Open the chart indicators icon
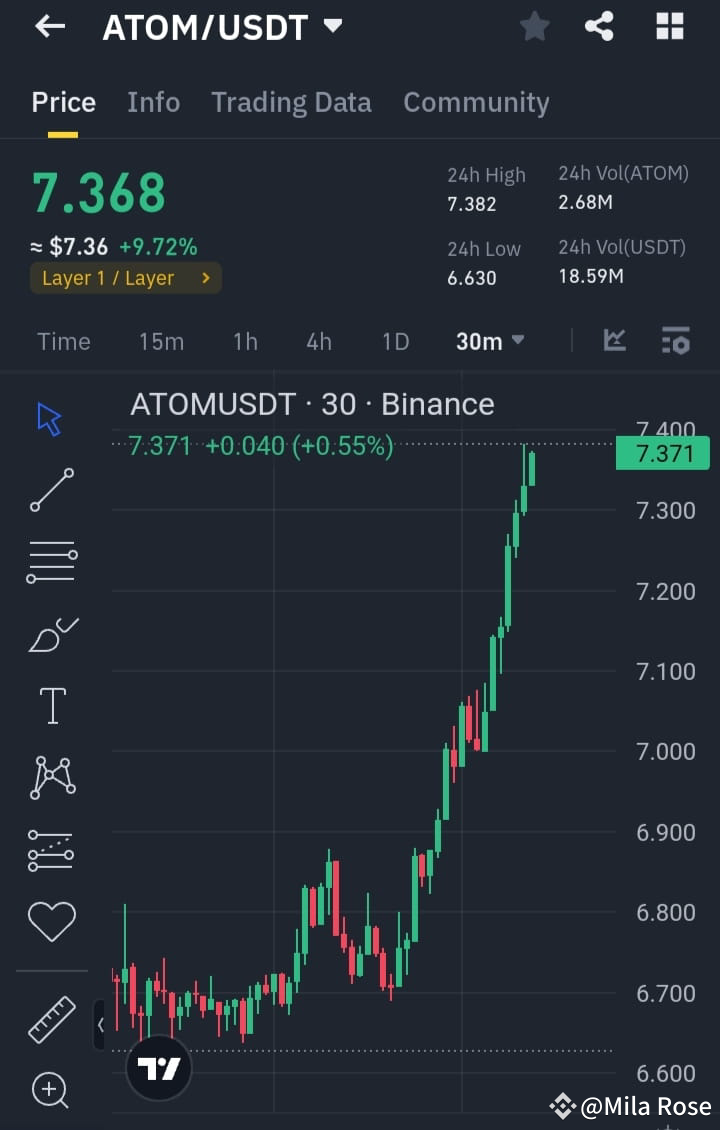 [614, 341]
